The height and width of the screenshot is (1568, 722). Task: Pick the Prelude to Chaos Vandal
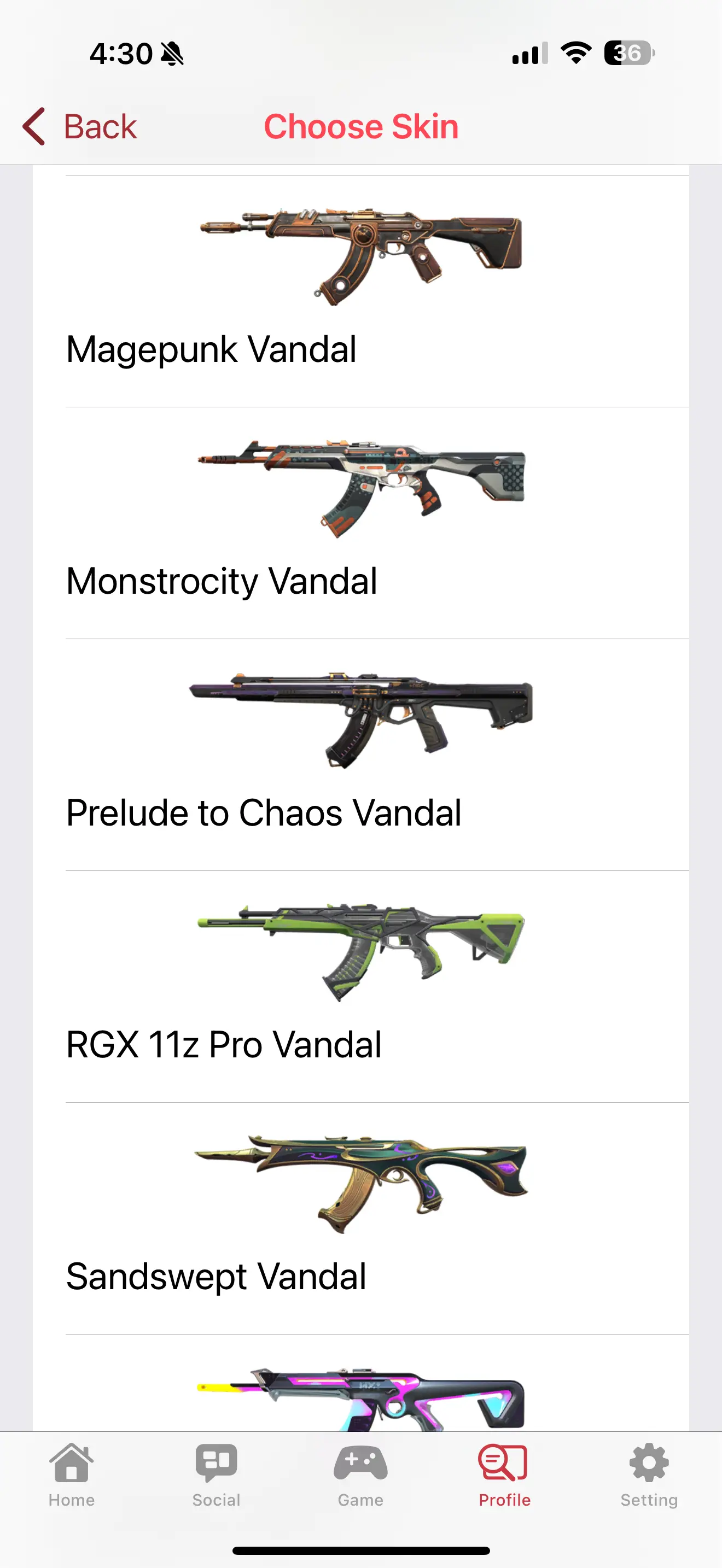[360, 755]
